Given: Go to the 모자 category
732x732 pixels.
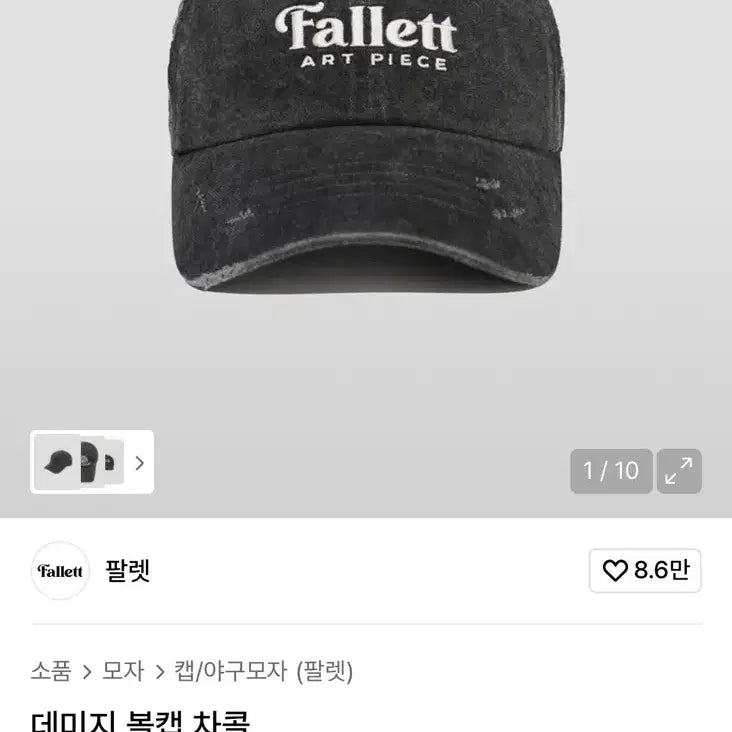Looking at the screenshot, I should click(123, 670).
